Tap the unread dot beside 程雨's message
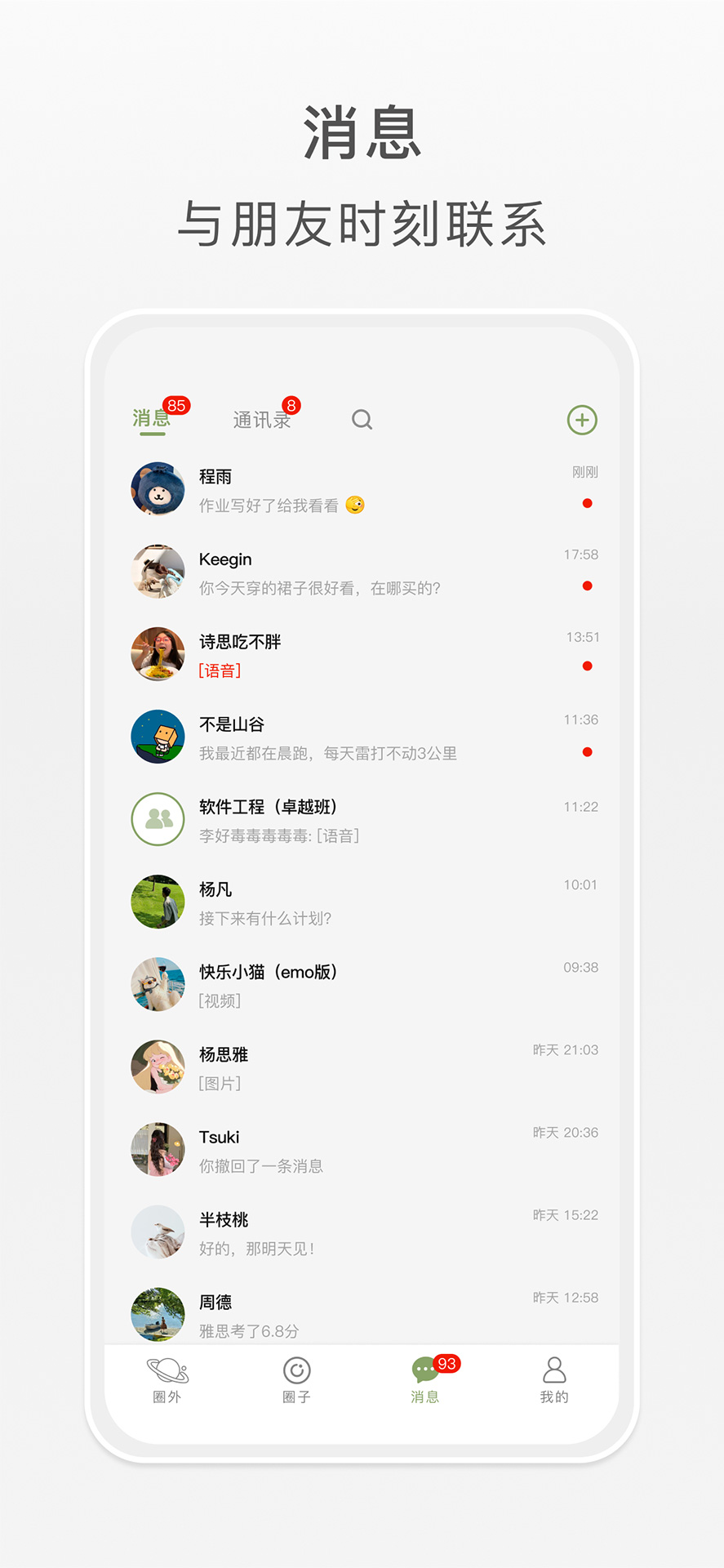724x1568 pixels. [x=588, y=502]
